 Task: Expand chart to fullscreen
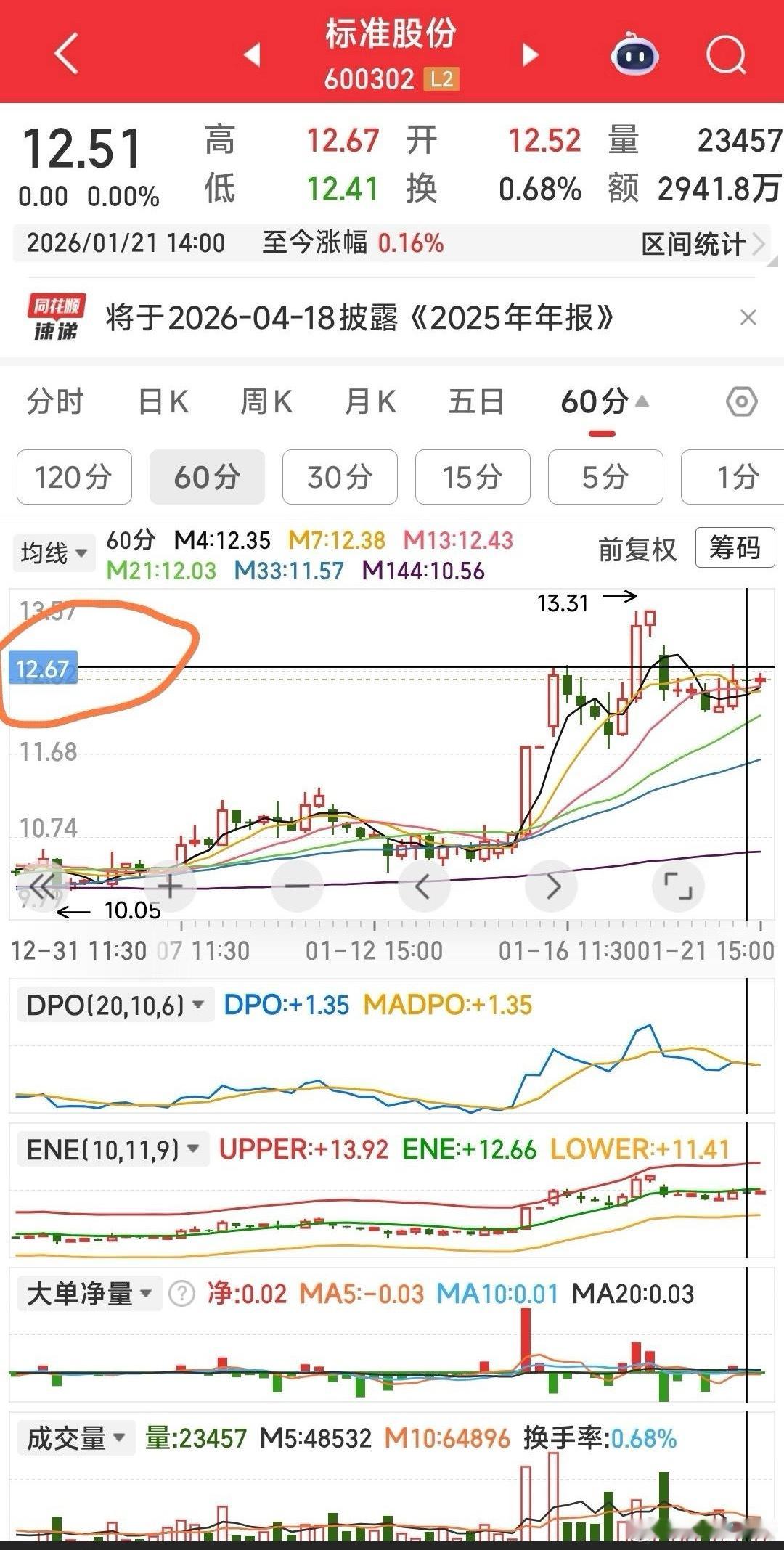pos(678,886)
